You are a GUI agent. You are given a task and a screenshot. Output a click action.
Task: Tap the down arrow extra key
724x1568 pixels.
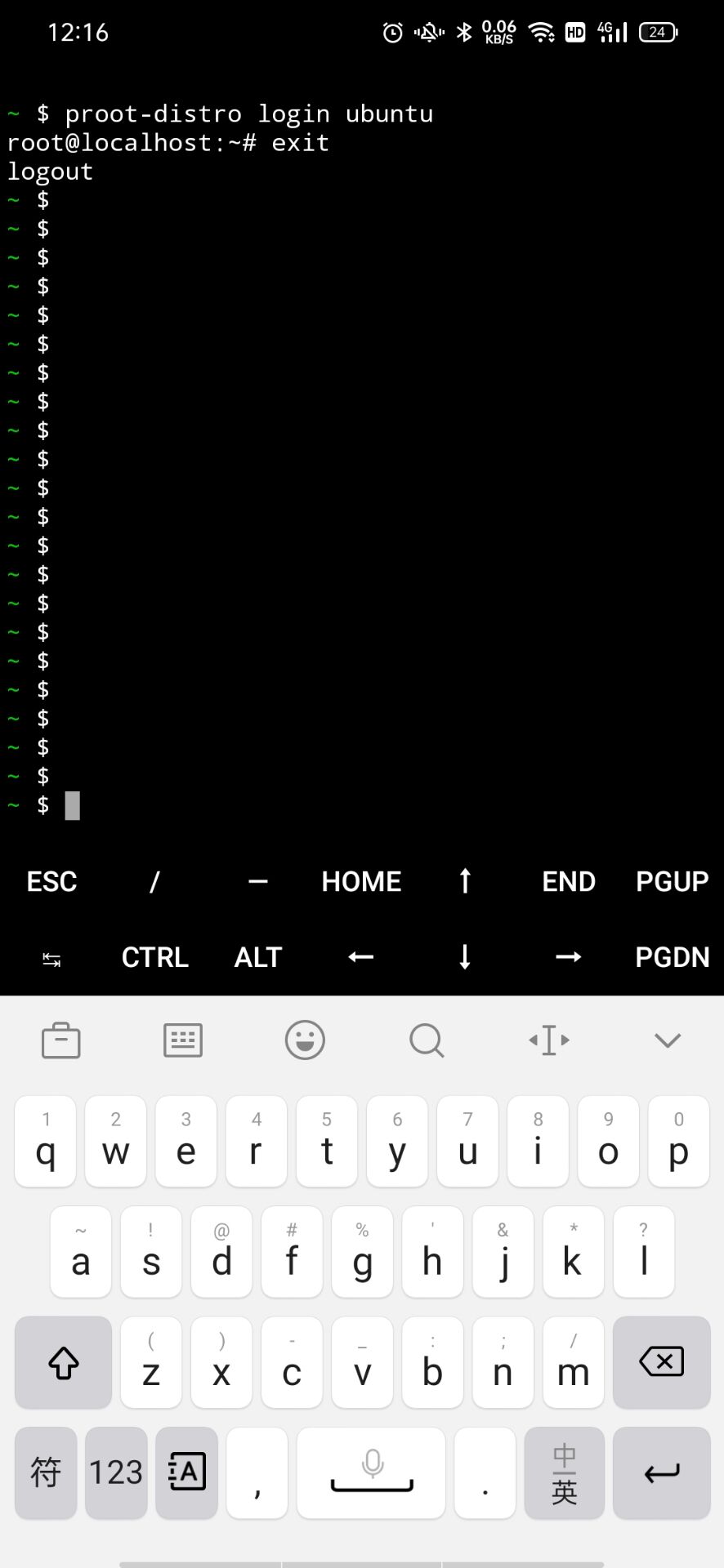[x=465, y=956]
